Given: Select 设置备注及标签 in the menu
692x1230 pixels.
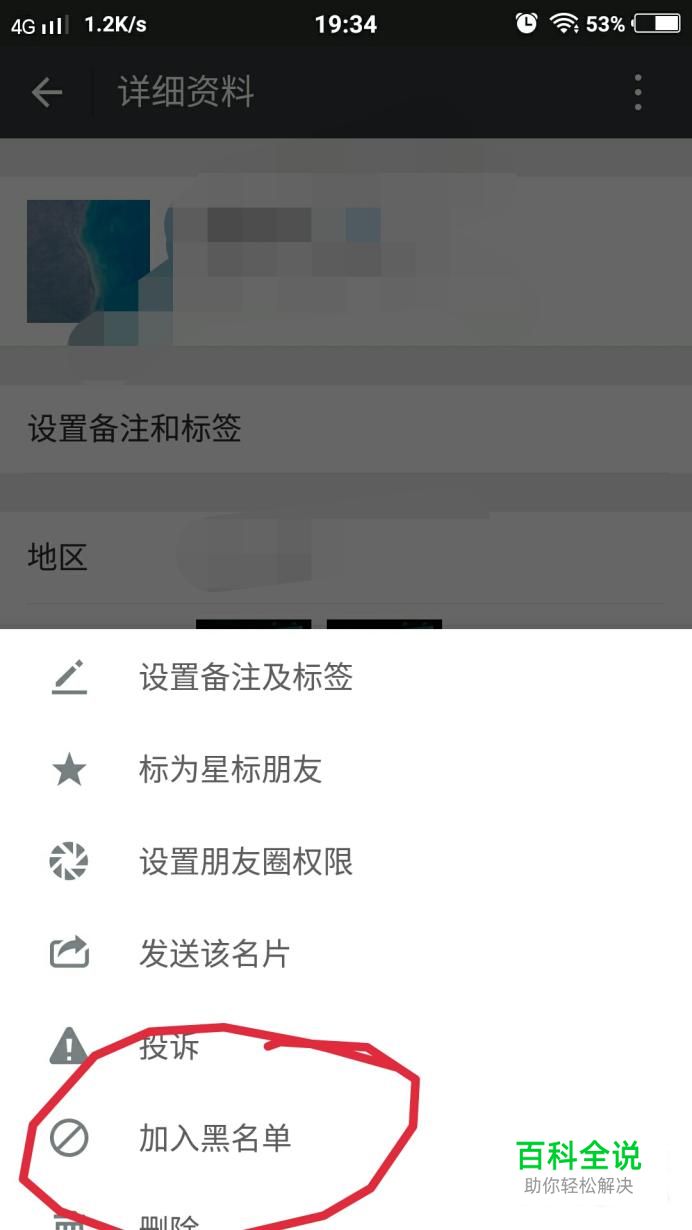Looking at the screenshot, I should coord(346,678).
